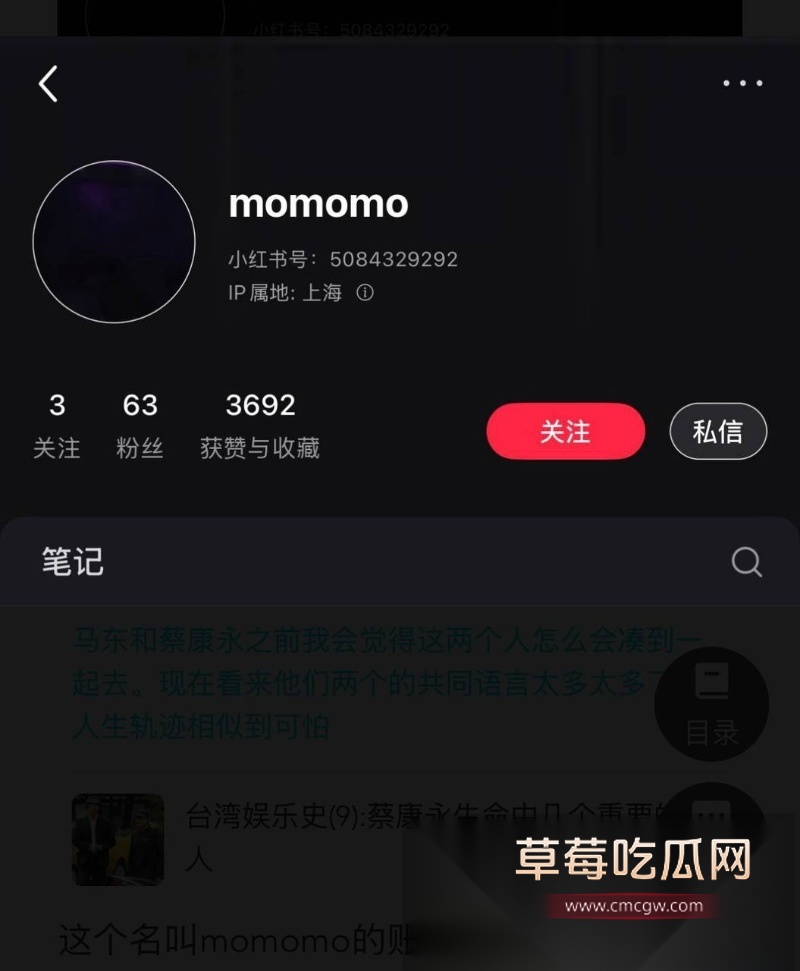Open the 目录 catalog floating button
The height and width of the screenshot is (971, 800).
pyautogui.click(x=711, y=705)
